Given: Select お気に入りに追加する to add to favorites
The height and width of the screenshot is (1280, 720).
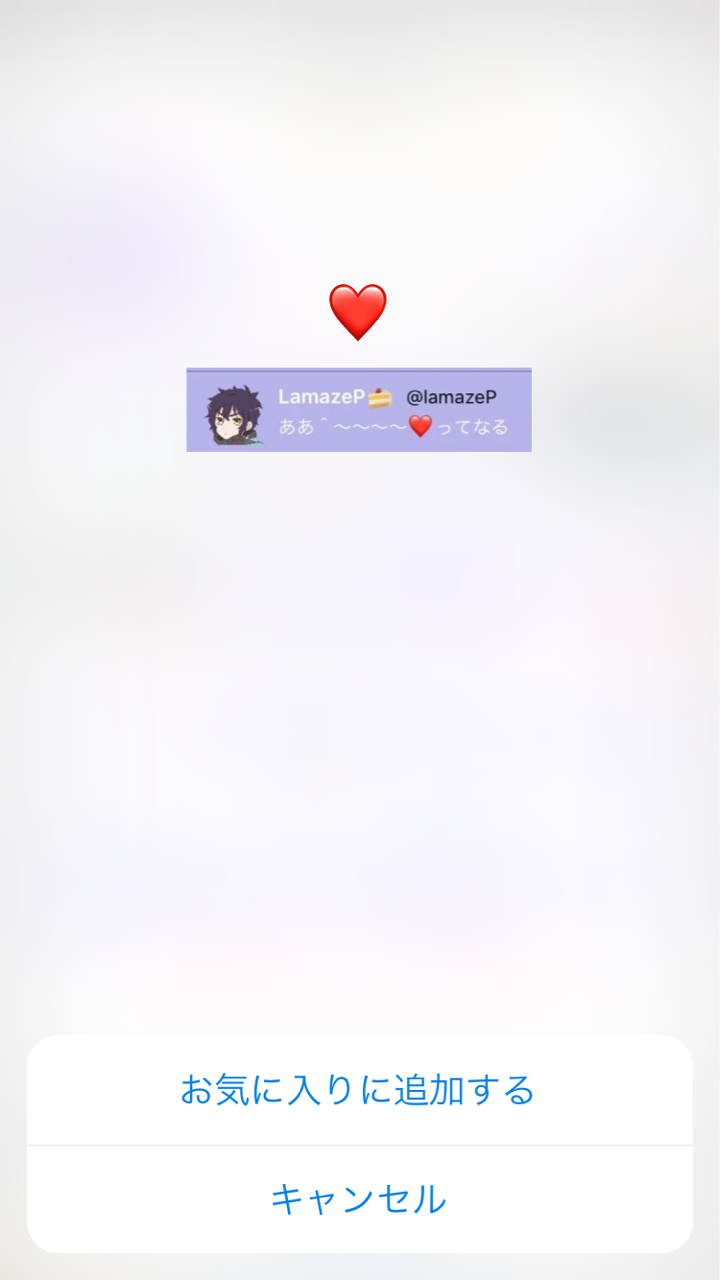Looking at the screenshot, I should tap(359, 1090).
